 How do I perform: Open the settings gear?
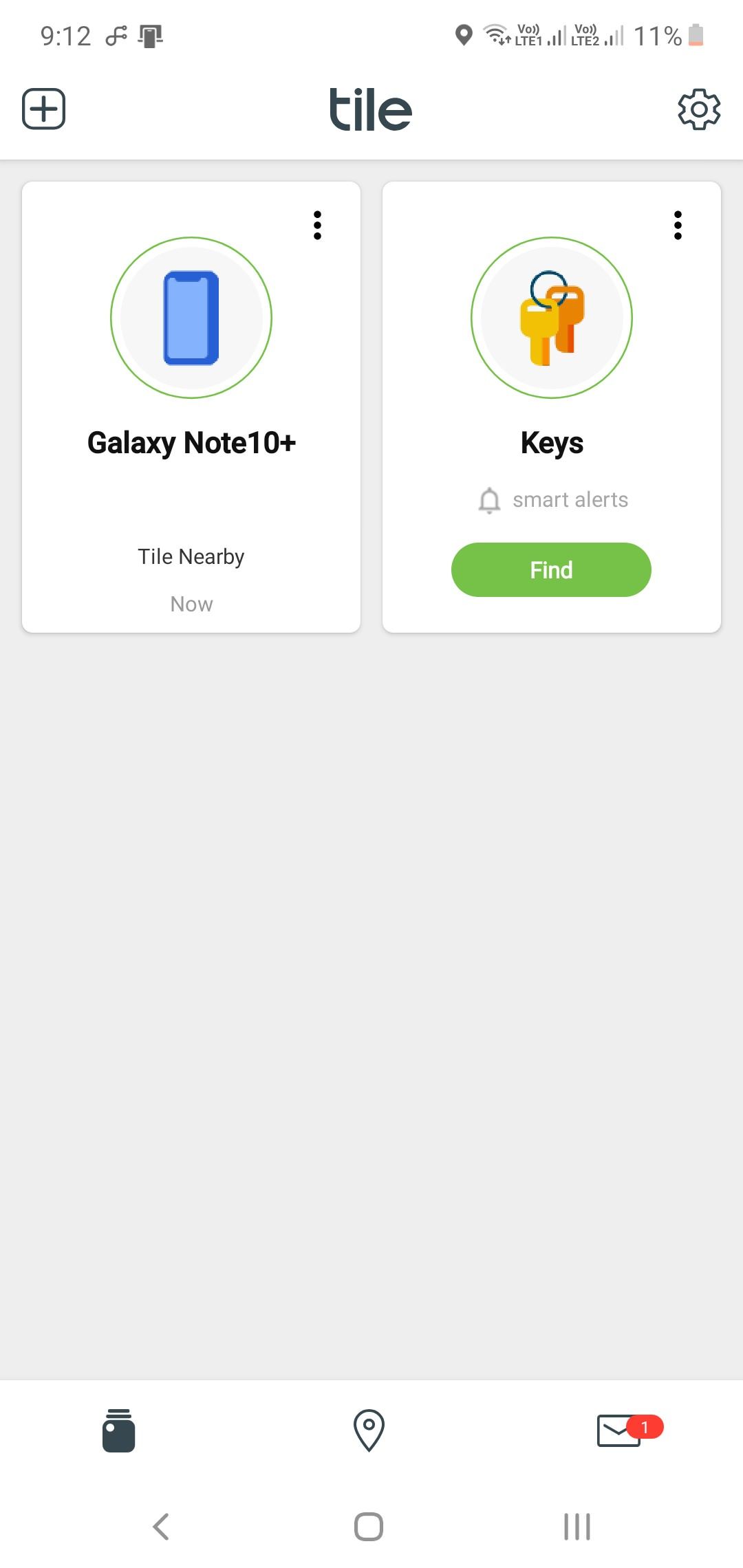699,109
